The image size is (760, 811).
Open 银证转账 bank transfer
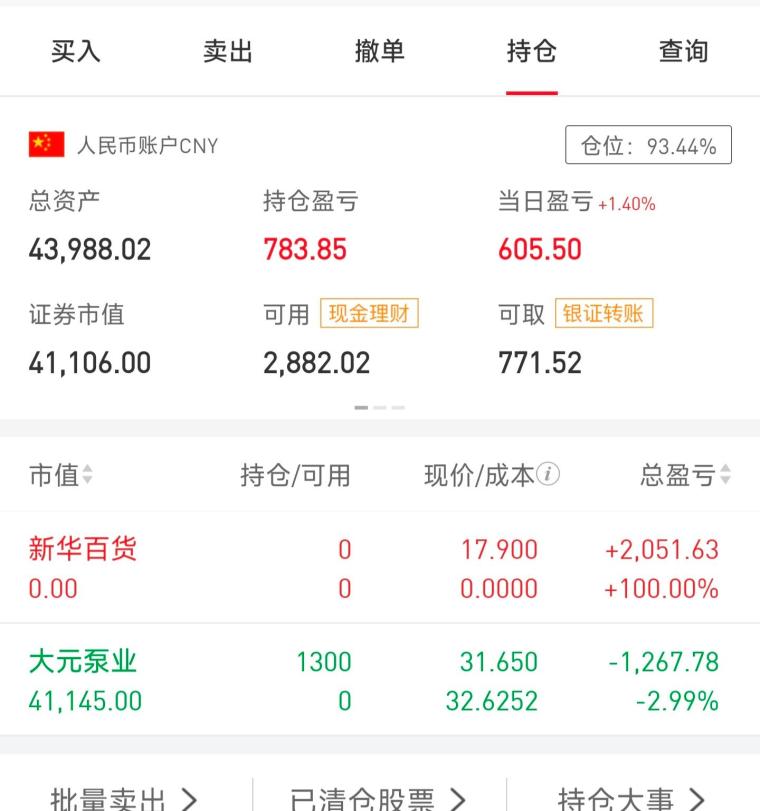[603, 314]
